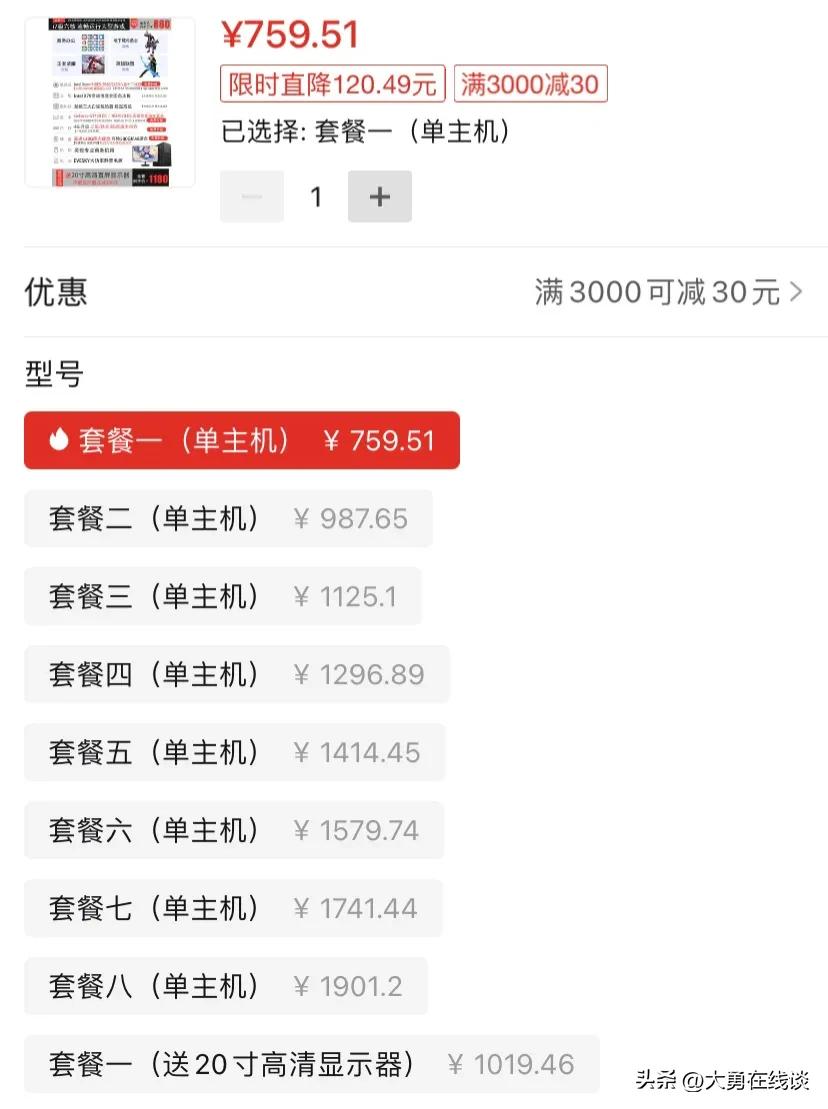The height and width of the screenshot is (1109, 828).
Task: Tap the minus button to decrease quantity
Action: tap(252, 196)
